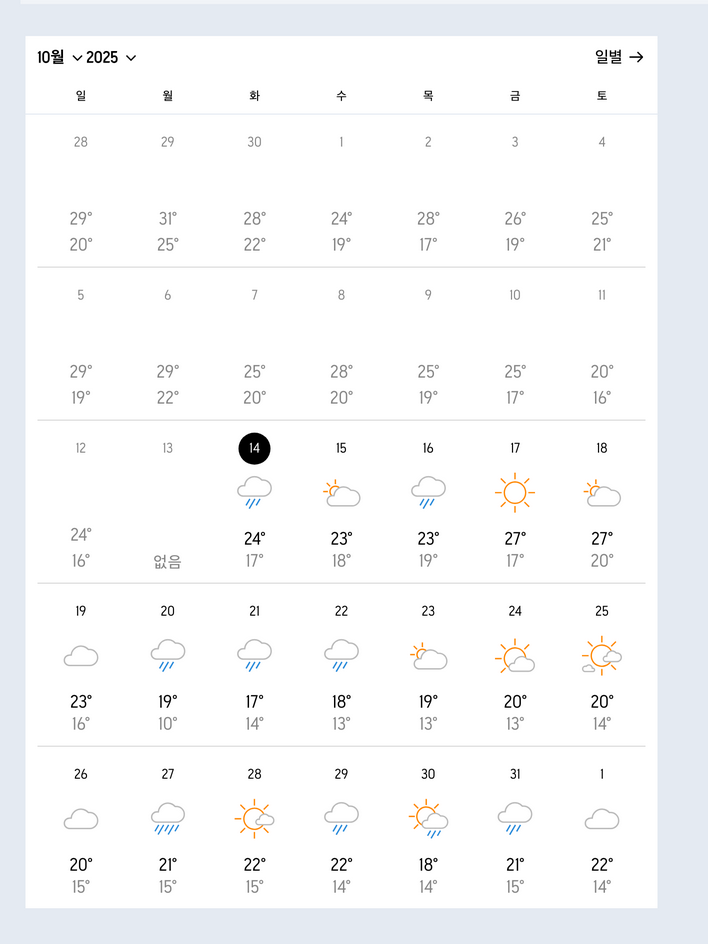The height and width of the screenshot is (944, 708).
Task: Open the 일별 daily forecast link
Action: [x=619, y=57]
